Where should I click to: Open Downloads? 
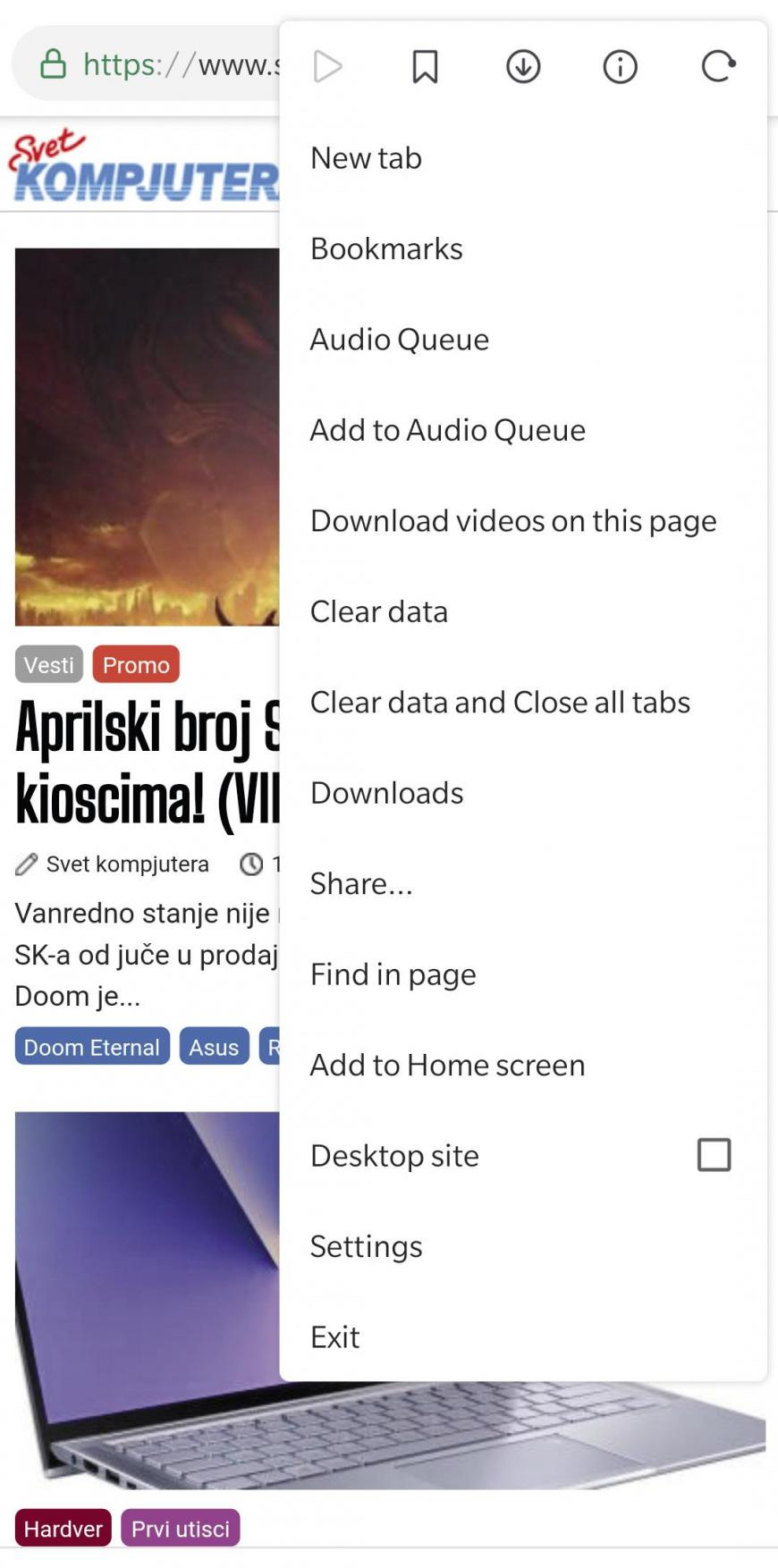click(x=523, y=793)
